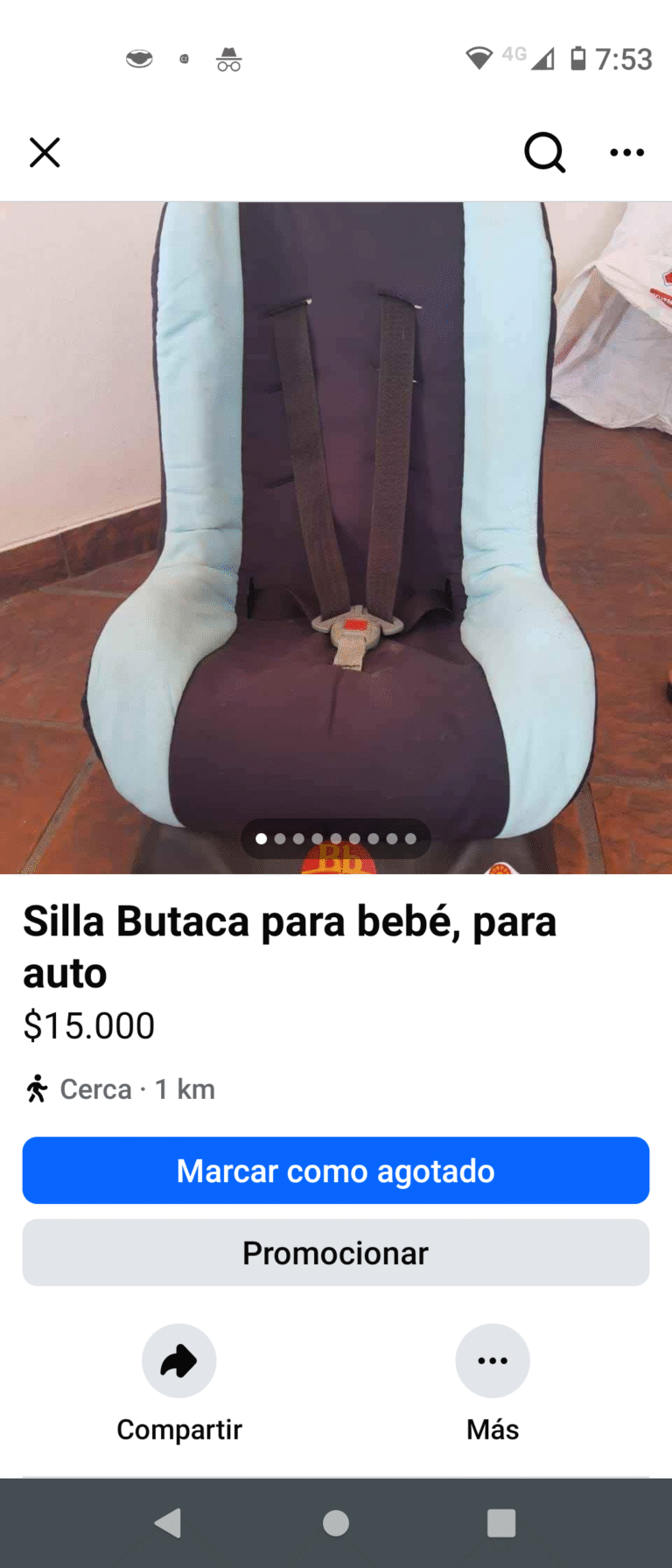Share the listing via Compartir
Image resolution: width=672 pixels, height=1568 pixels.
click(x=179, y=1361)
